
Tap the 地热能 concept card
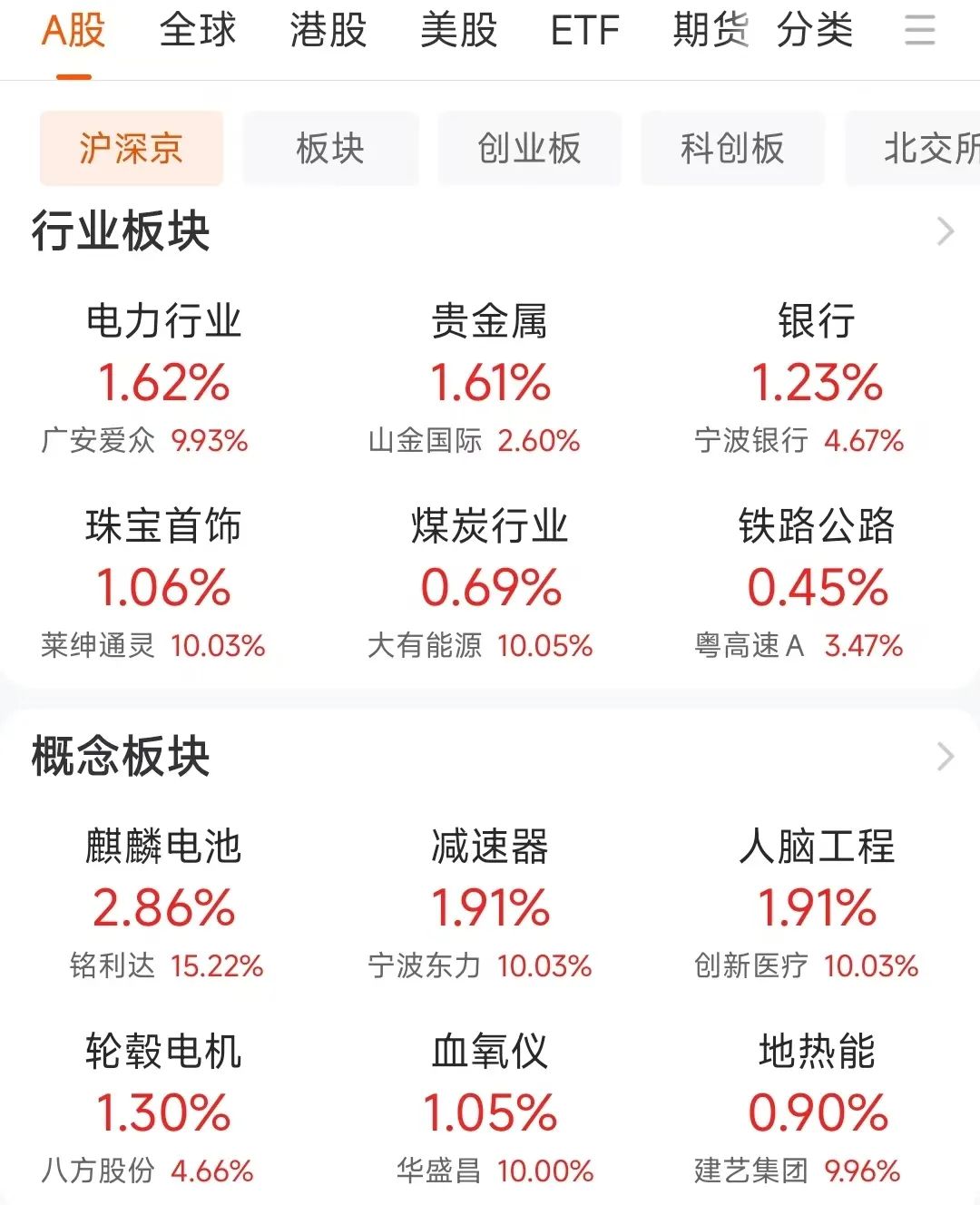pos(817,1110)
